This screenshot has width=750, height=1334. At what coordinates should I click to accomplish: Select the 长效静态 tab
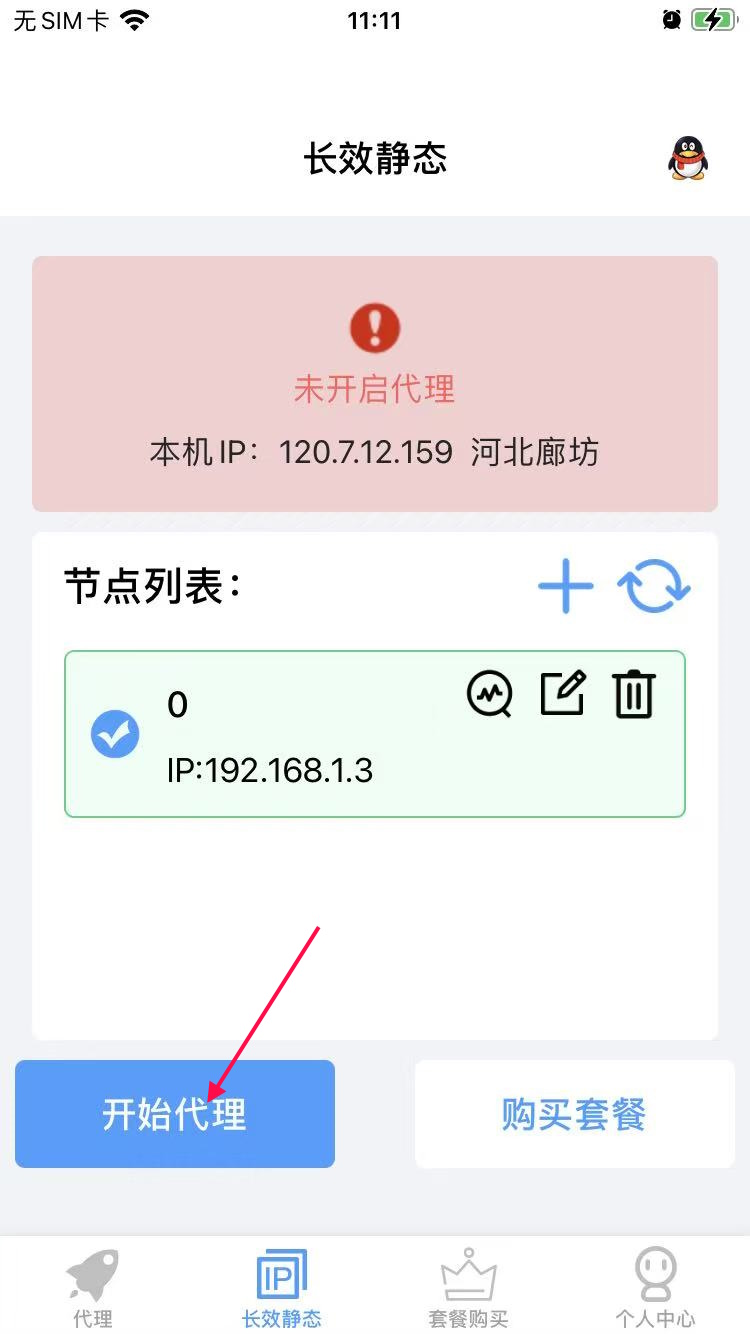(281, 1290)
